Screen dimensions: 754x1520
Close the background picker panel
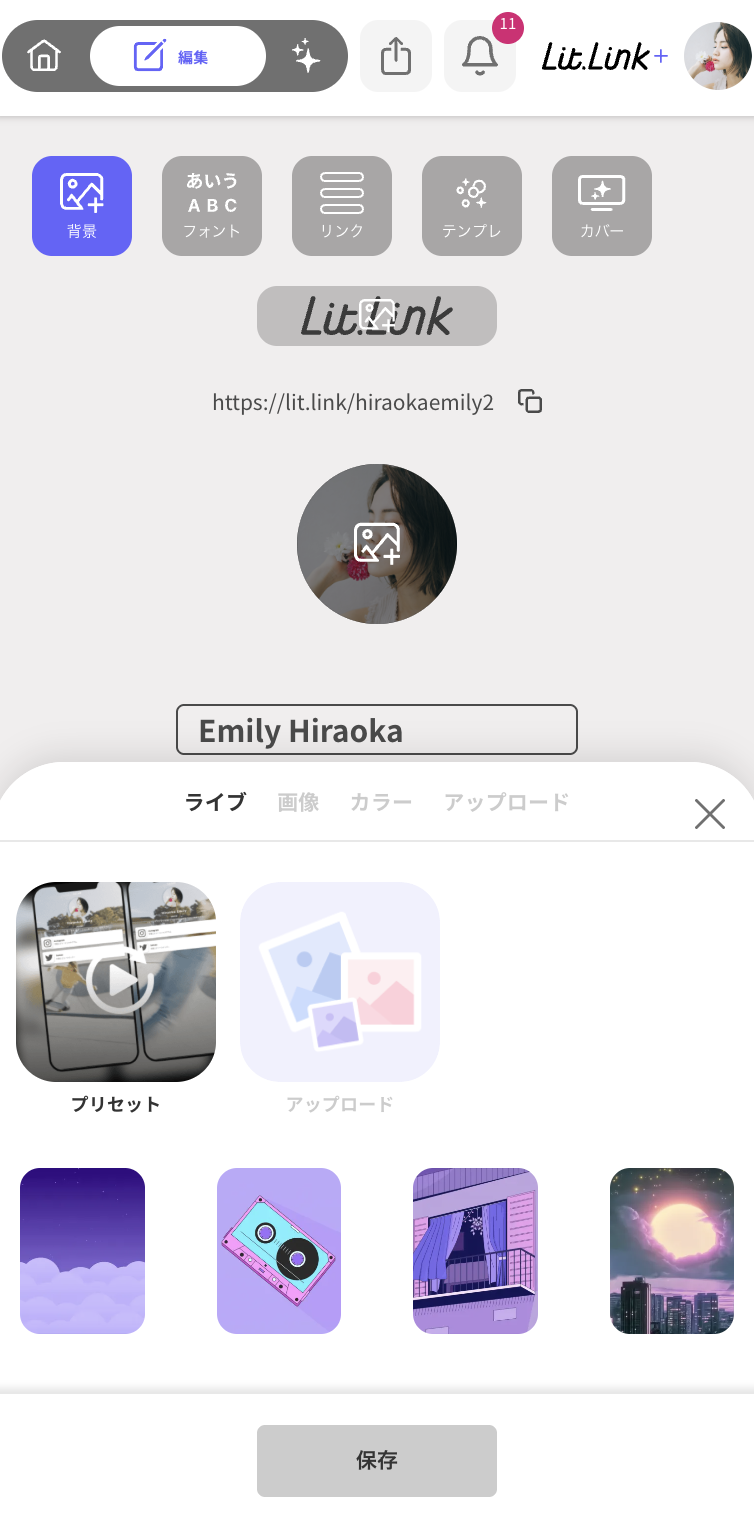tap(710, 814)
